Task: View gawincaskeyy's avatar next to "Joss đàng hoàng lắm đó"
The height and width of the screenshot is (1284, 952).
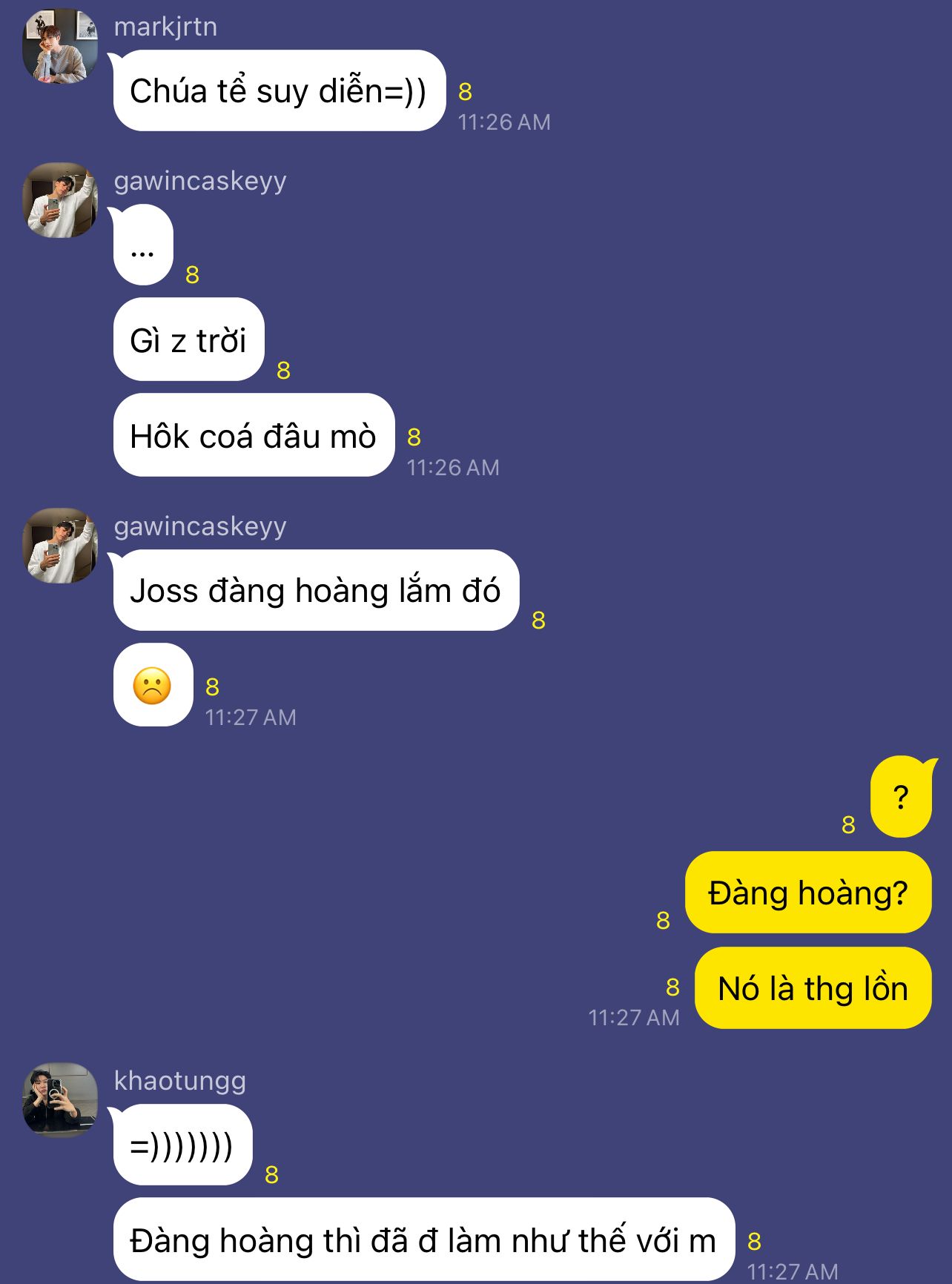Action: point(60,546)
